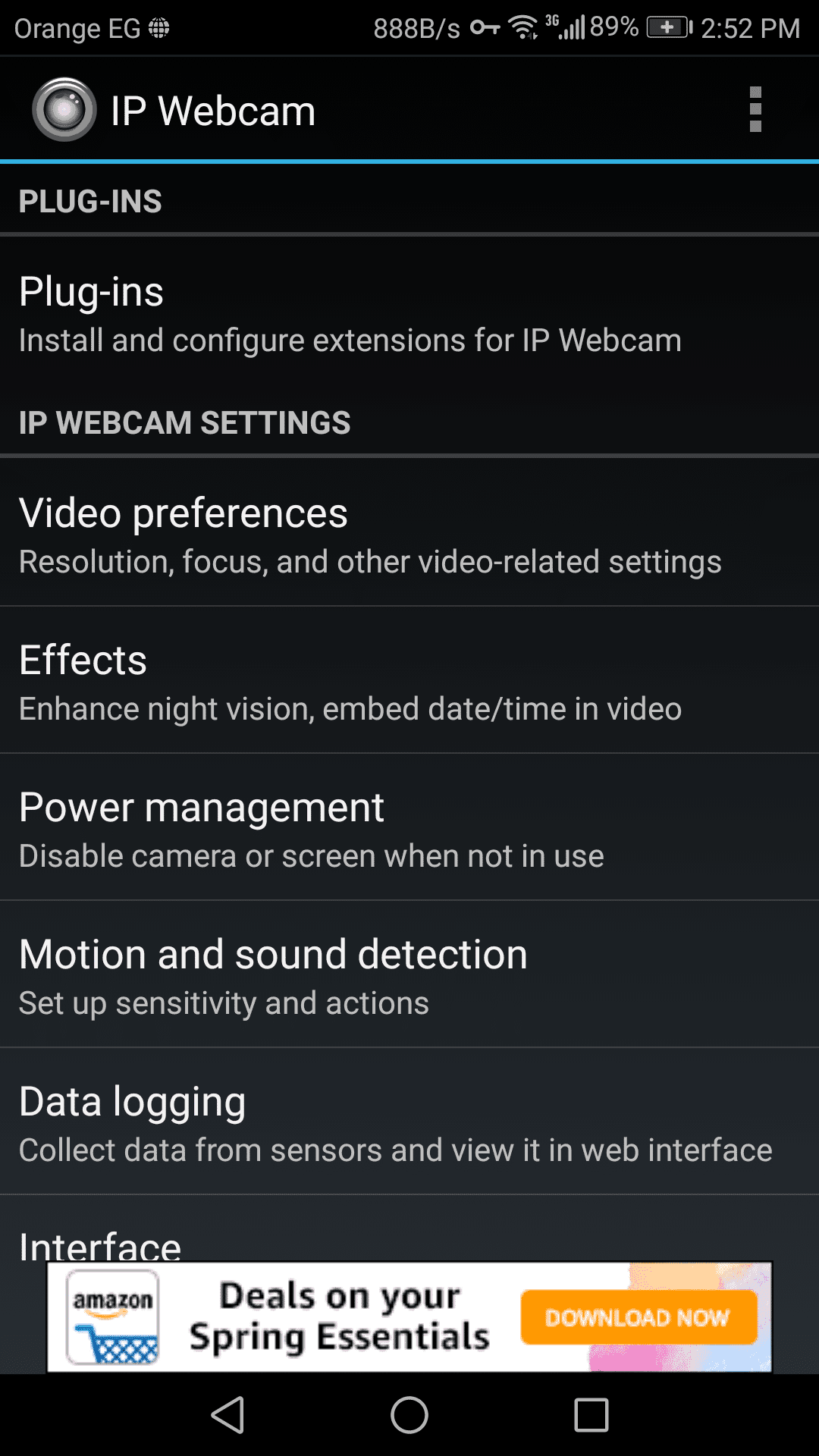Select Motion and sound detection

409,975
